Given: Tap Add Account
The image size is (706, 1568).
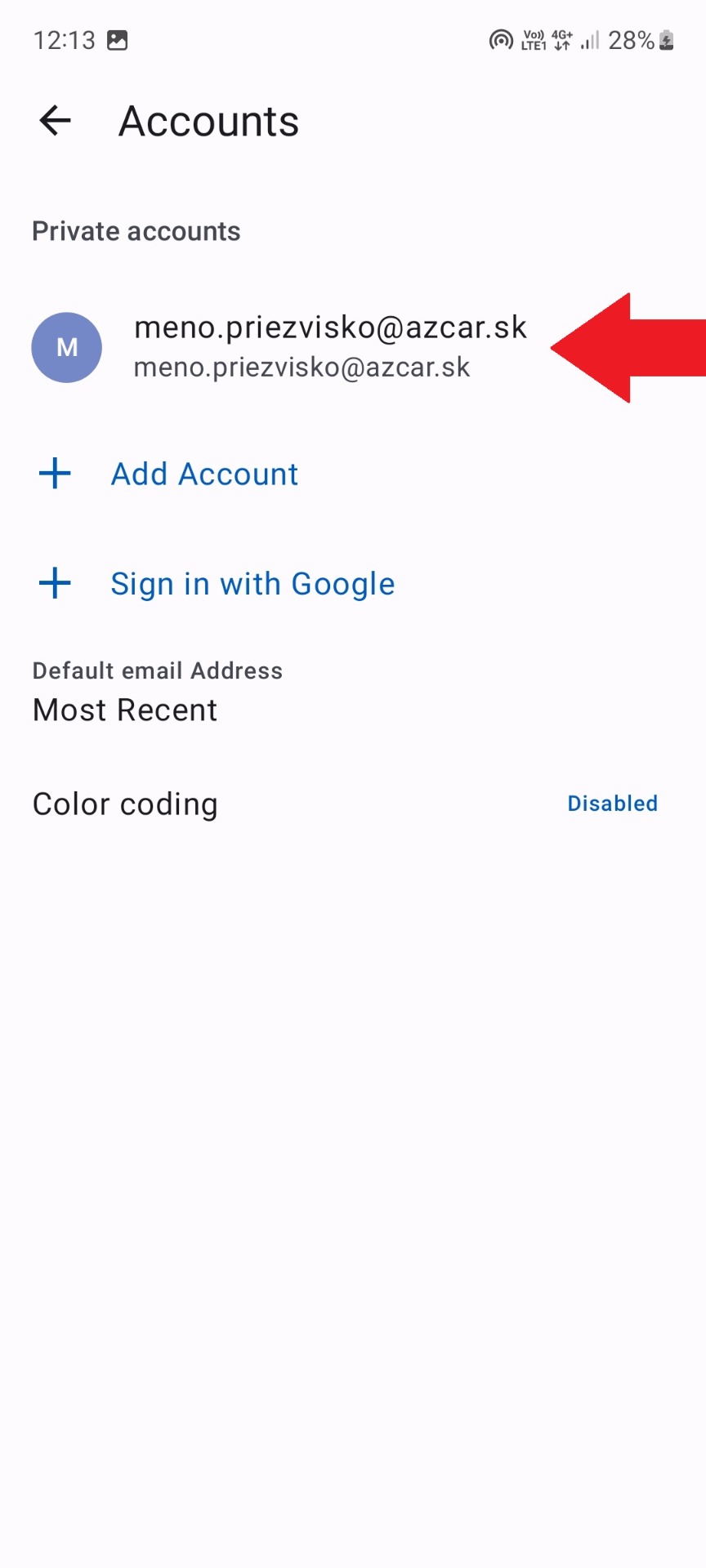Looking at the screenshot, I should click(353, 474).
